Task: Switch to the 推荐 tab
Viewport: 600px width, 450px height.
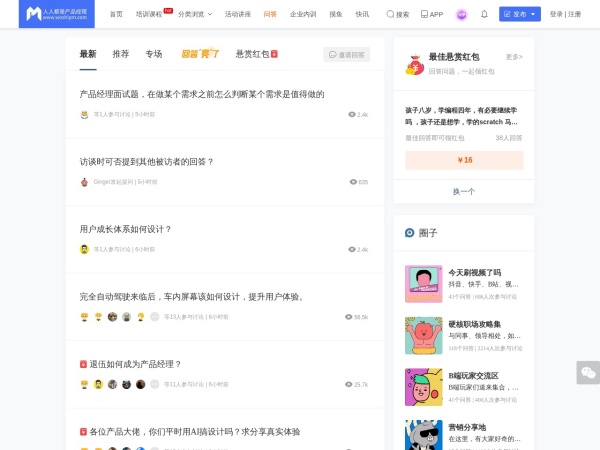Action: pos(120,54)
